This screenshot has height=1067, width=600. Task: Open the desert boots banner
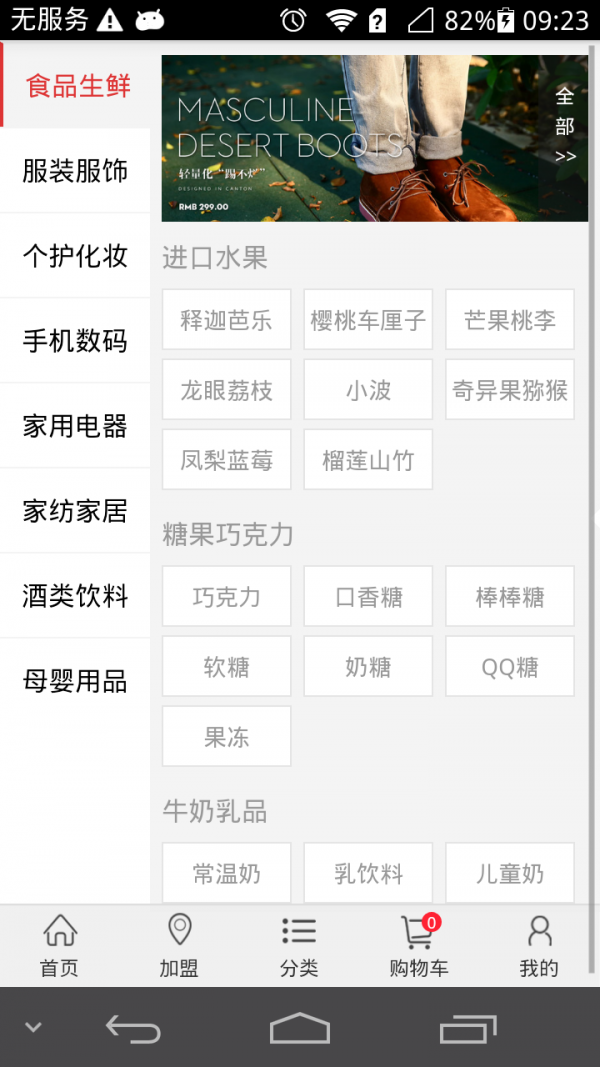pyautogui.click(x=350, y=138)
